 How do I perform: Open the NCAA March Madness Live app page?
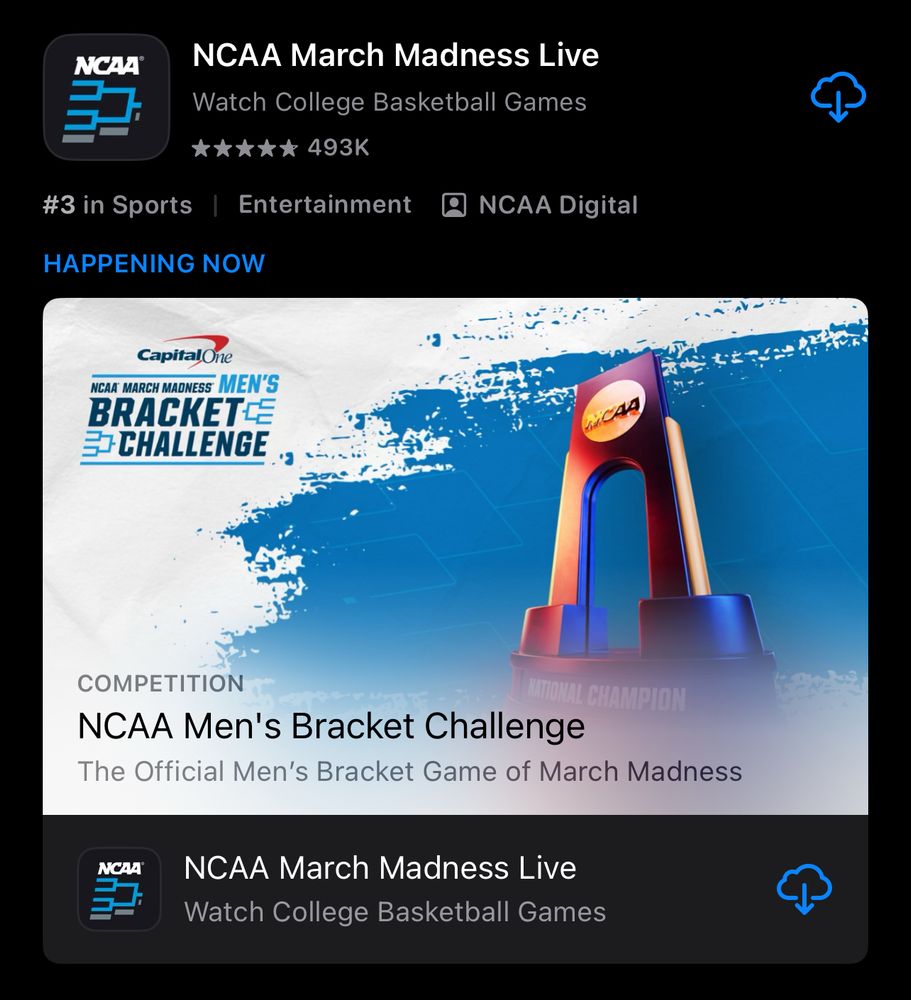point(395,55)
